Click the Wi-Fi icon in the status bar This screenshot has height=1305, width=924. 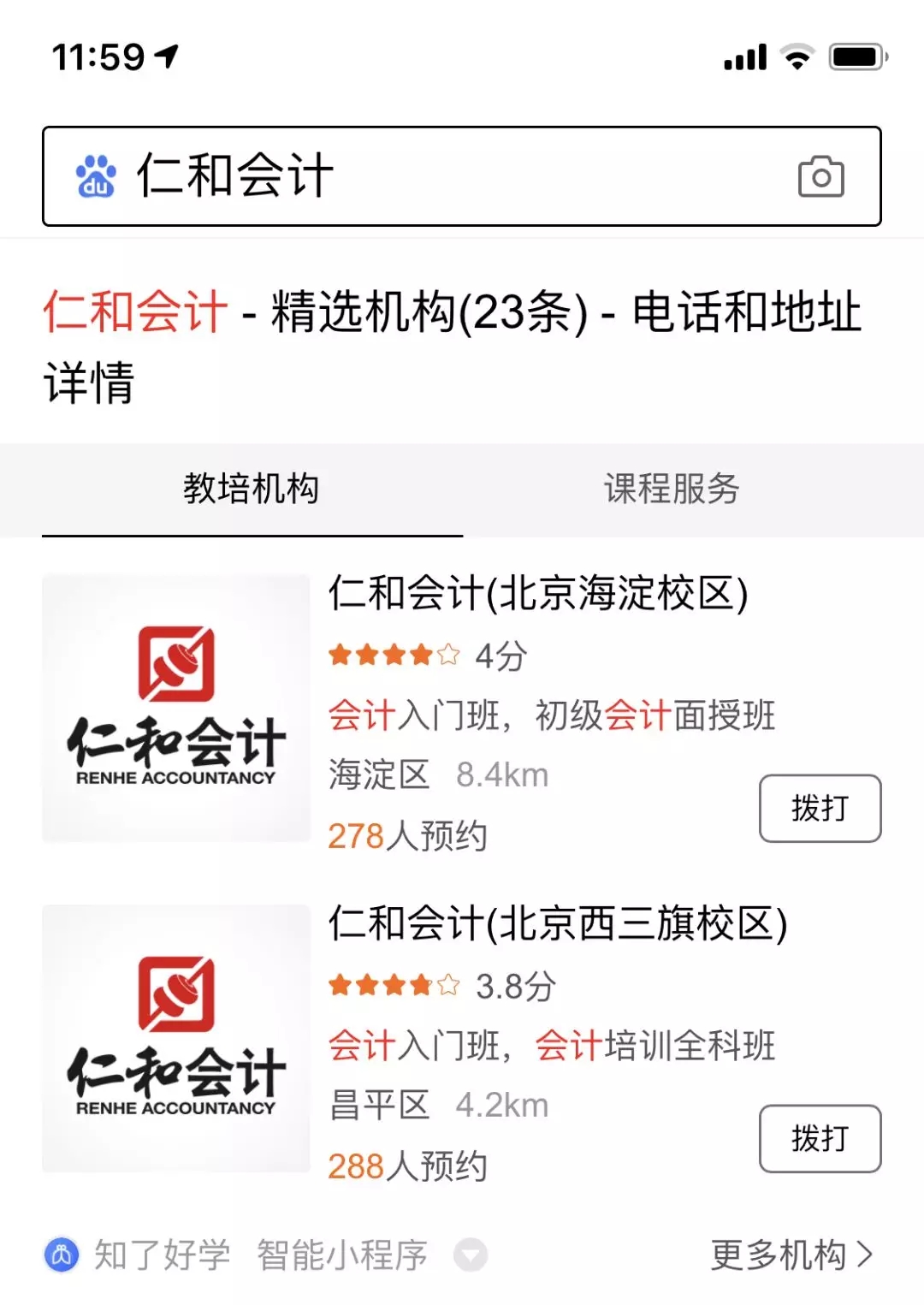(x=797, y=55)
